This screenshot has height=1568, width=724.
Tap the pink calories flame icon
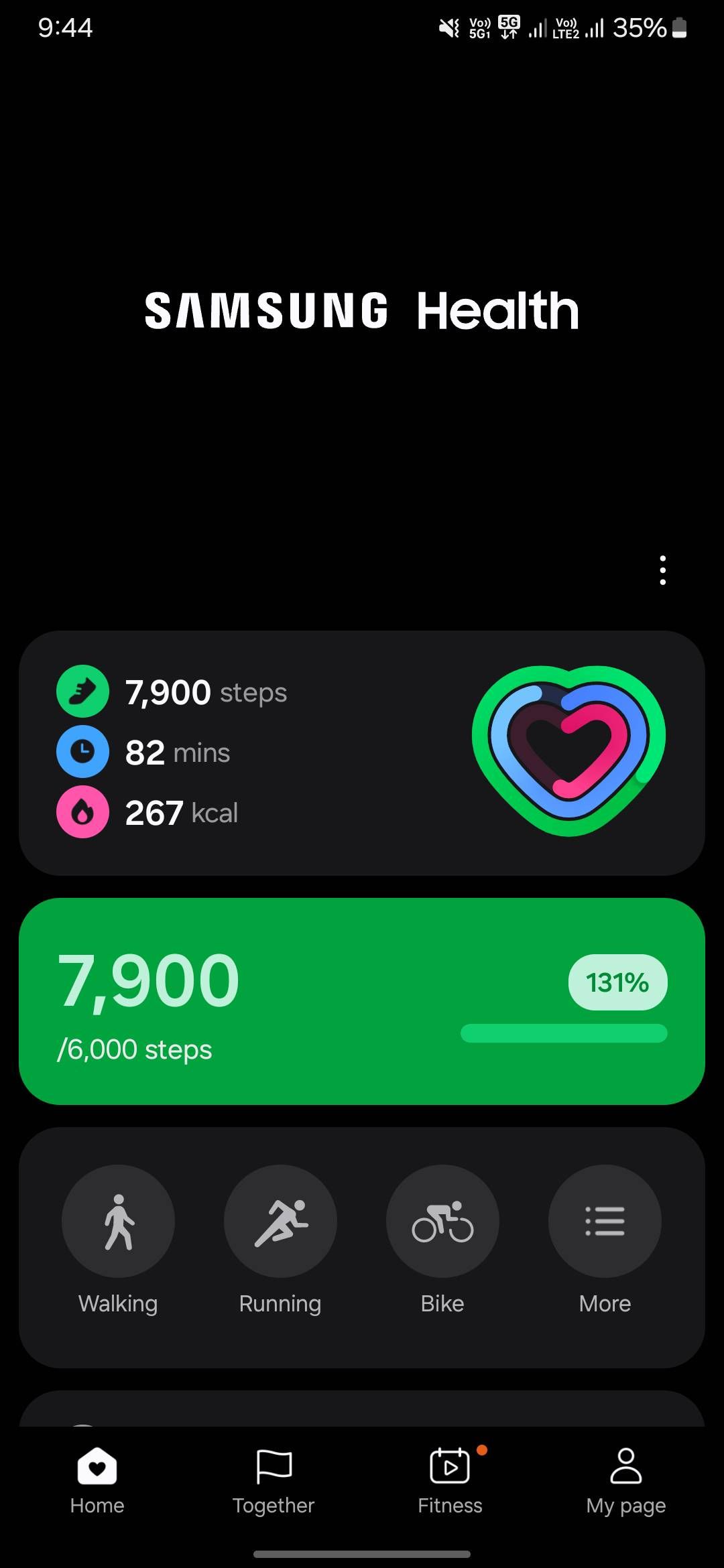82,812
